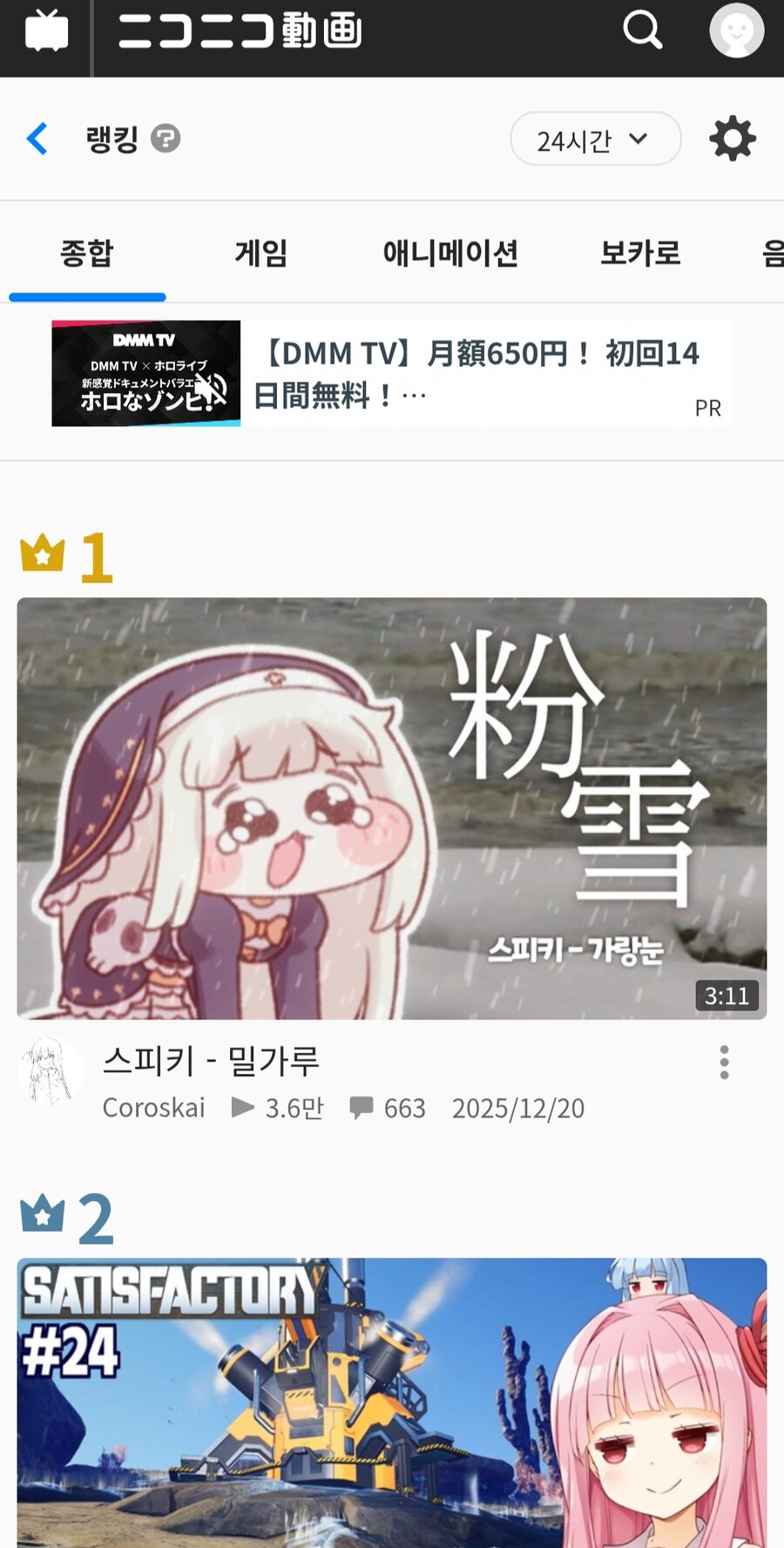The height and width of the screenshot is (1548, 784).
Task: Tap the crown icon next to rank 1
Action: pyautogui.click(x=44, y=553)
